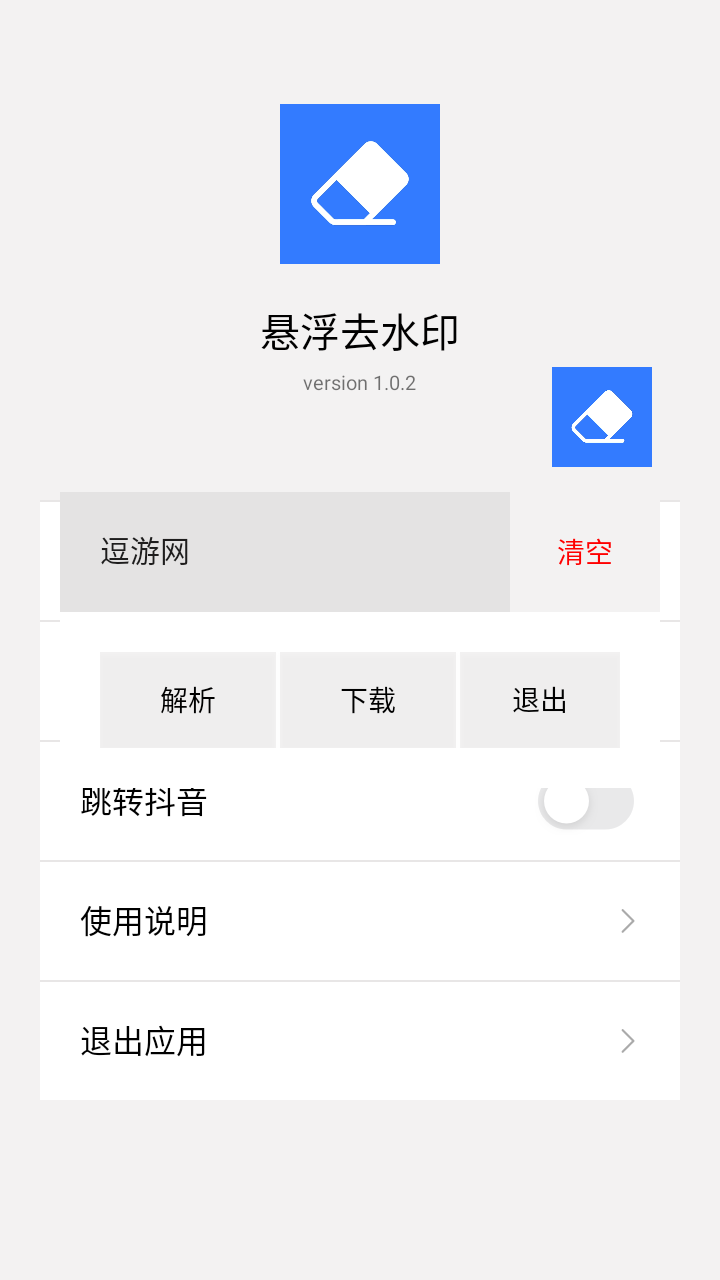The width and height of the screenshot is (720, 1280).
Task: Tap the version 1.0.2 label
Action: [x=360, y=383]
